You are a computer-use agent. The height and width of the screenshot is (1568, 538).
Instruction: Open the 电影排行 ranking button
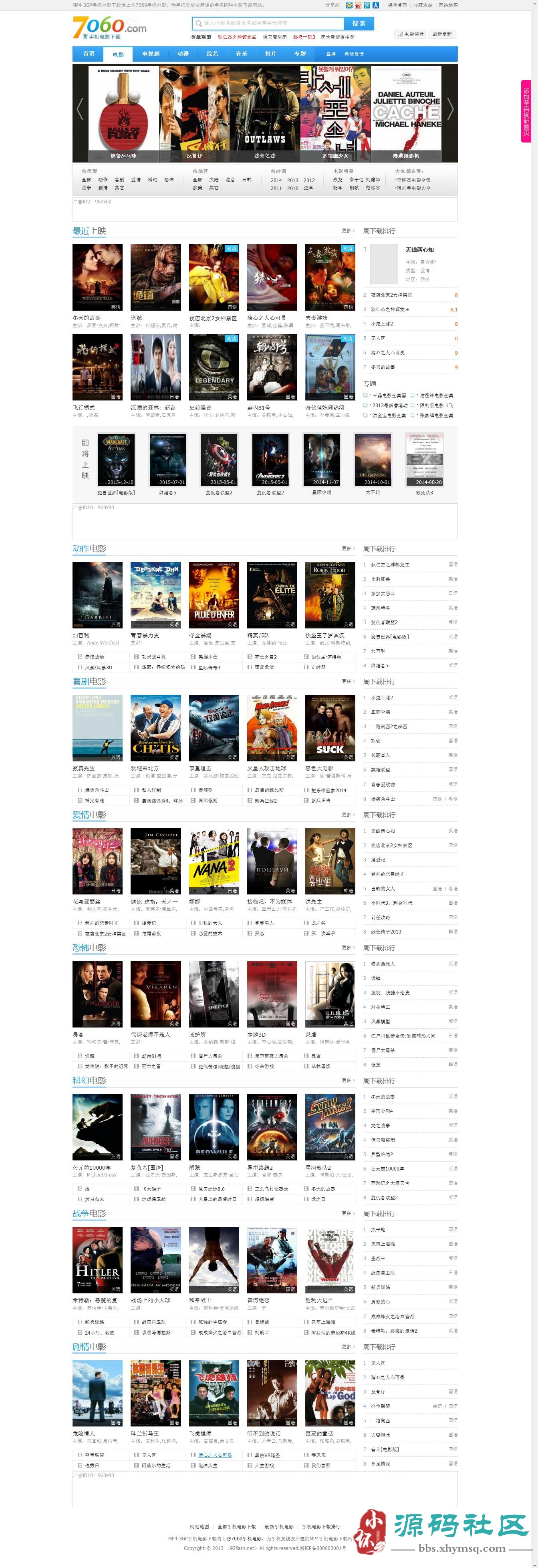coord(410,34)
